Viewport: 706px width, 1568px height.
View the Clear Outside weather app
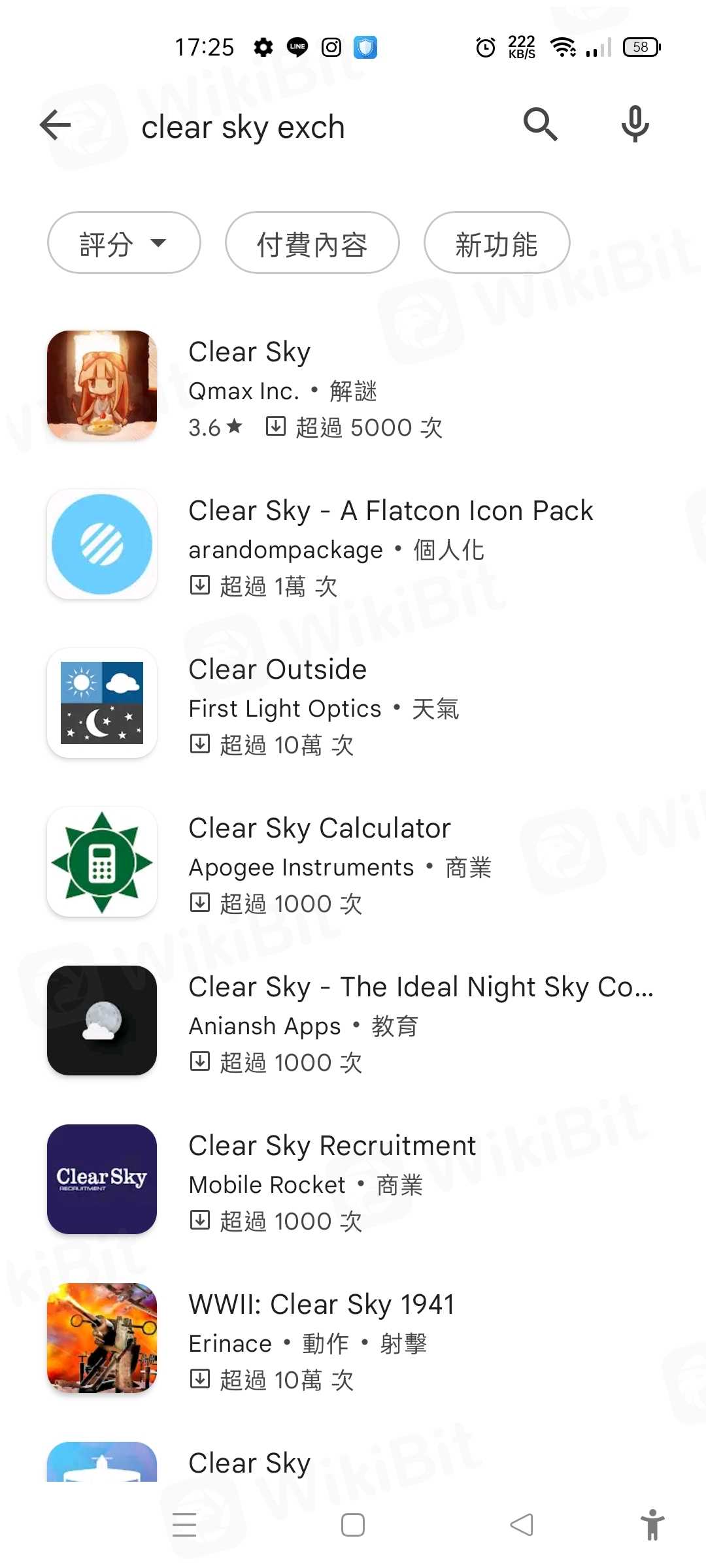pyautogui.click(x=353, y=704)
